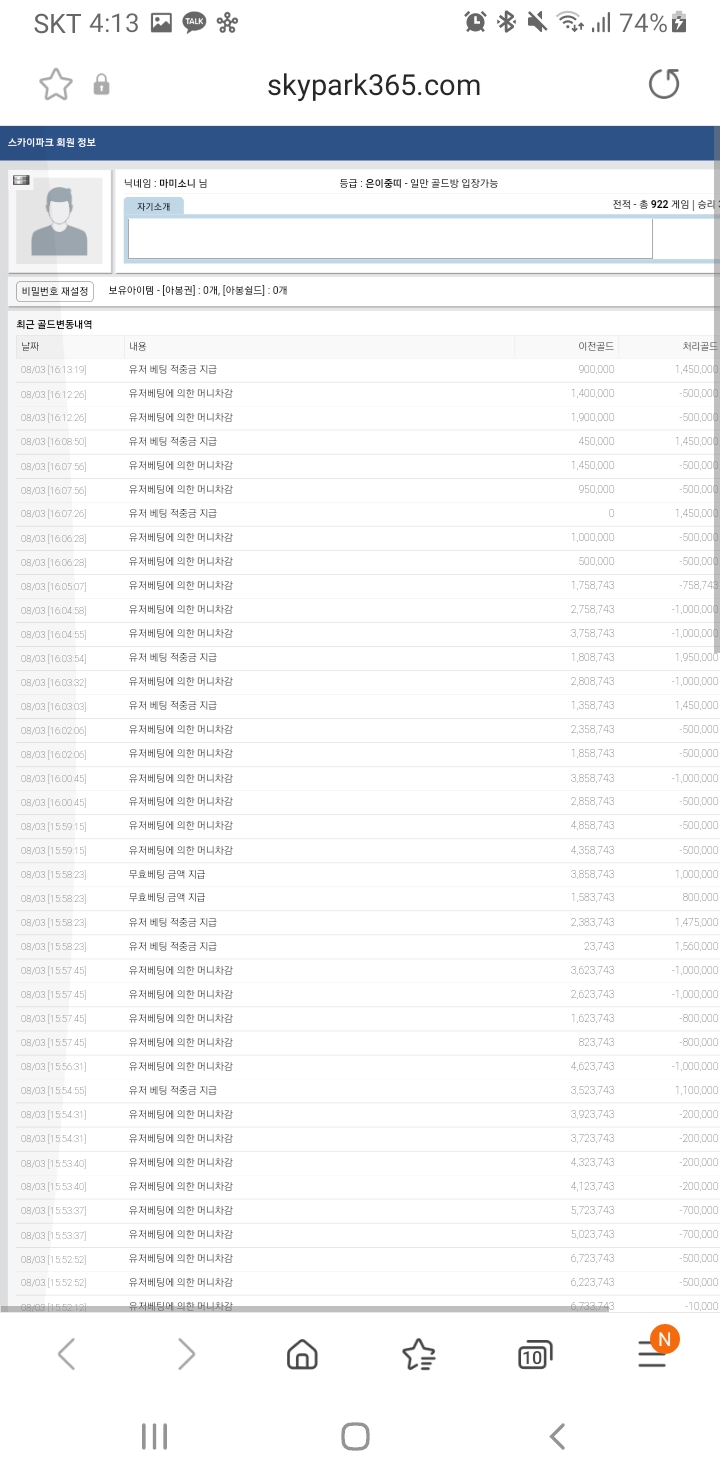Tap the skypark365.com address bar
The image size is (720, 1480).
coord(374,85)
